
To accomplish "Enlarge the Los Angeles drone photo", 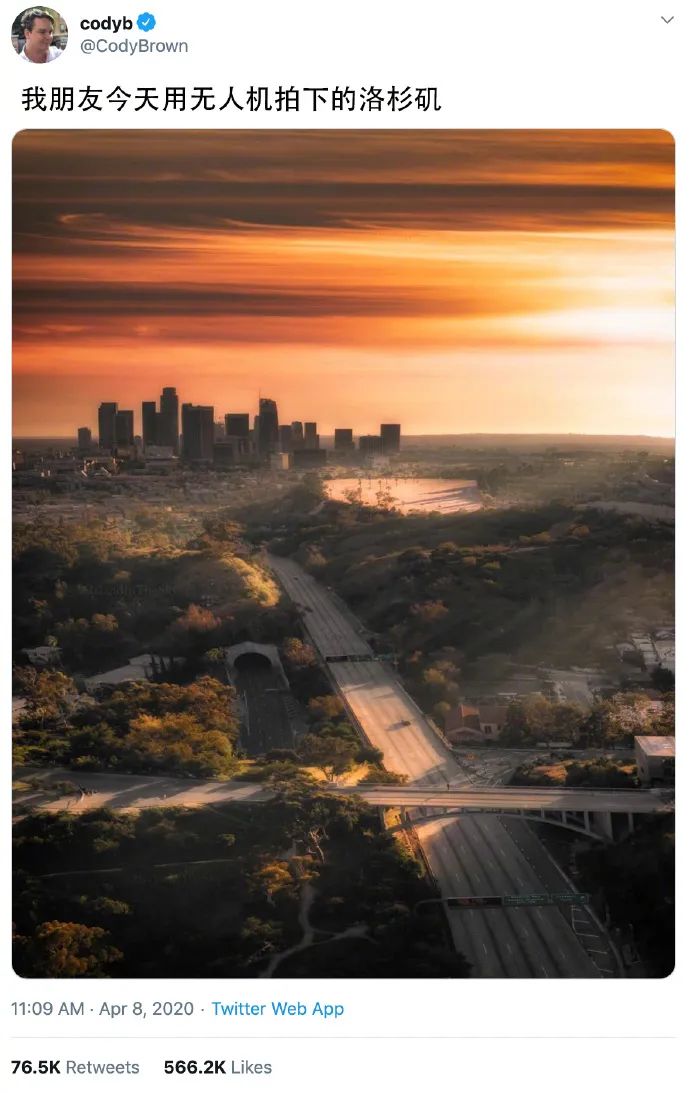I will pos(343,553).
